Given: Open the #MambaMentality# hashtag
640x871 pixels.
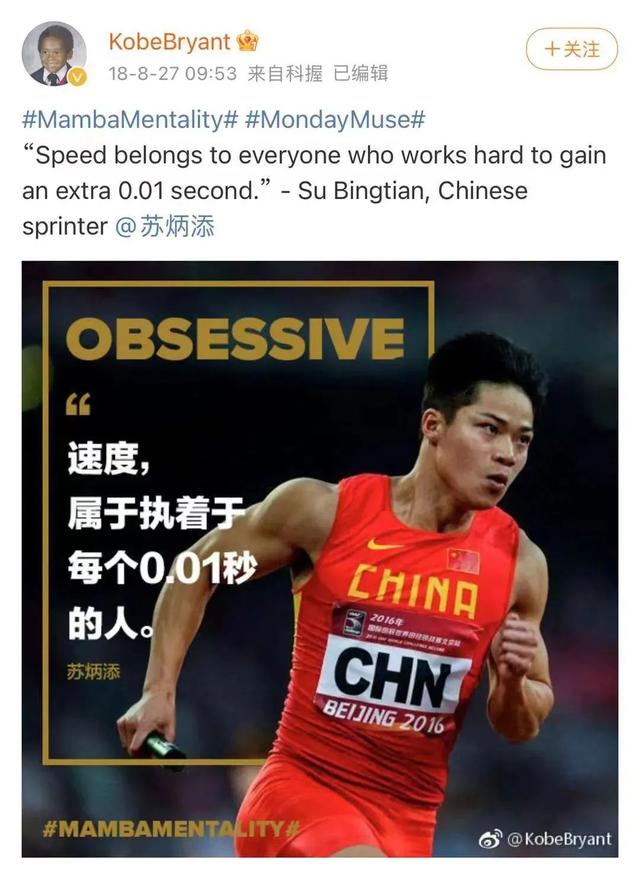Looking at the screenshot, I should pos(129,120).
